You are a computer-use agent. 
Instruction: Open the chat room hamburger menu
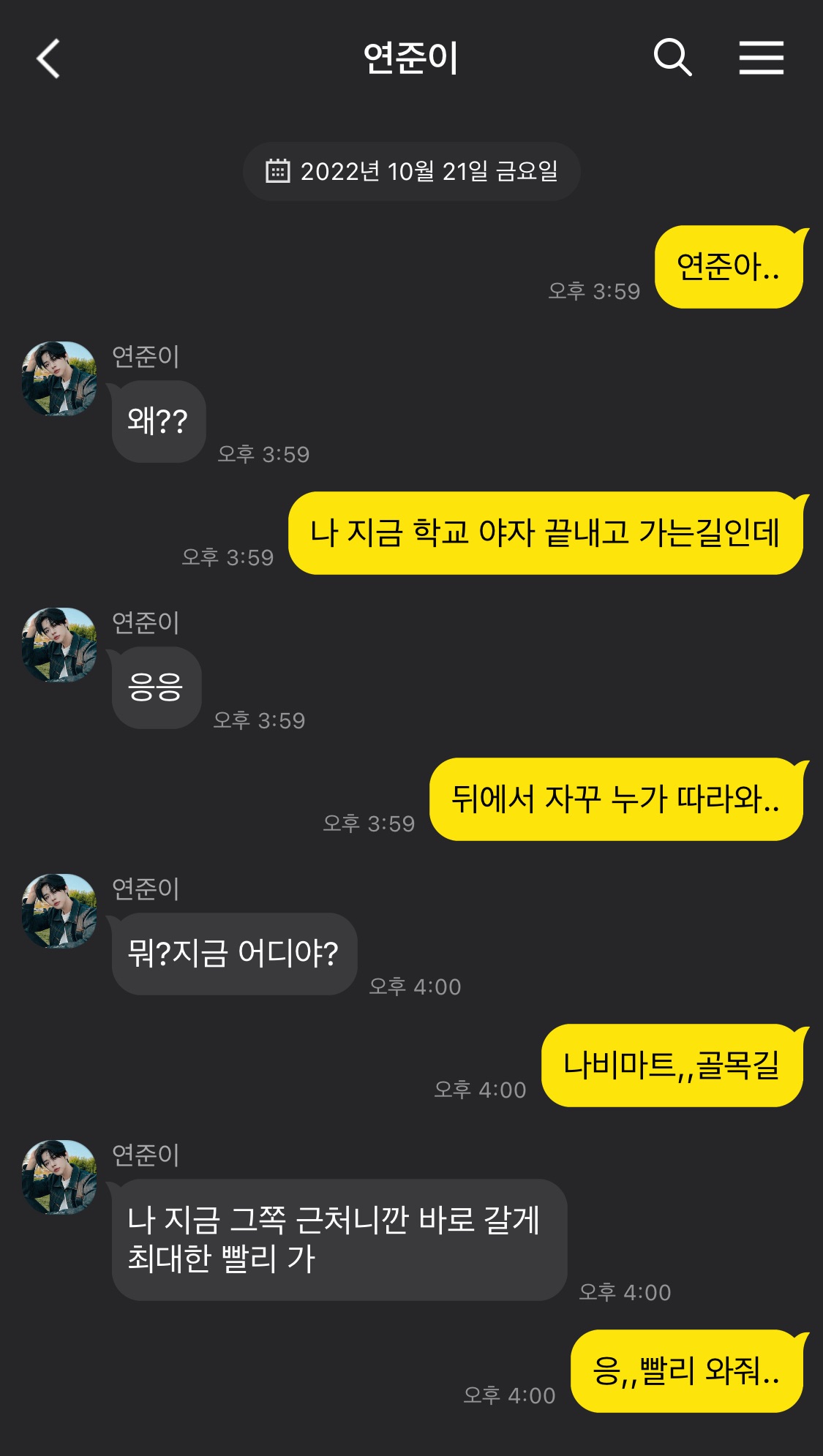(x=761, y=58)
